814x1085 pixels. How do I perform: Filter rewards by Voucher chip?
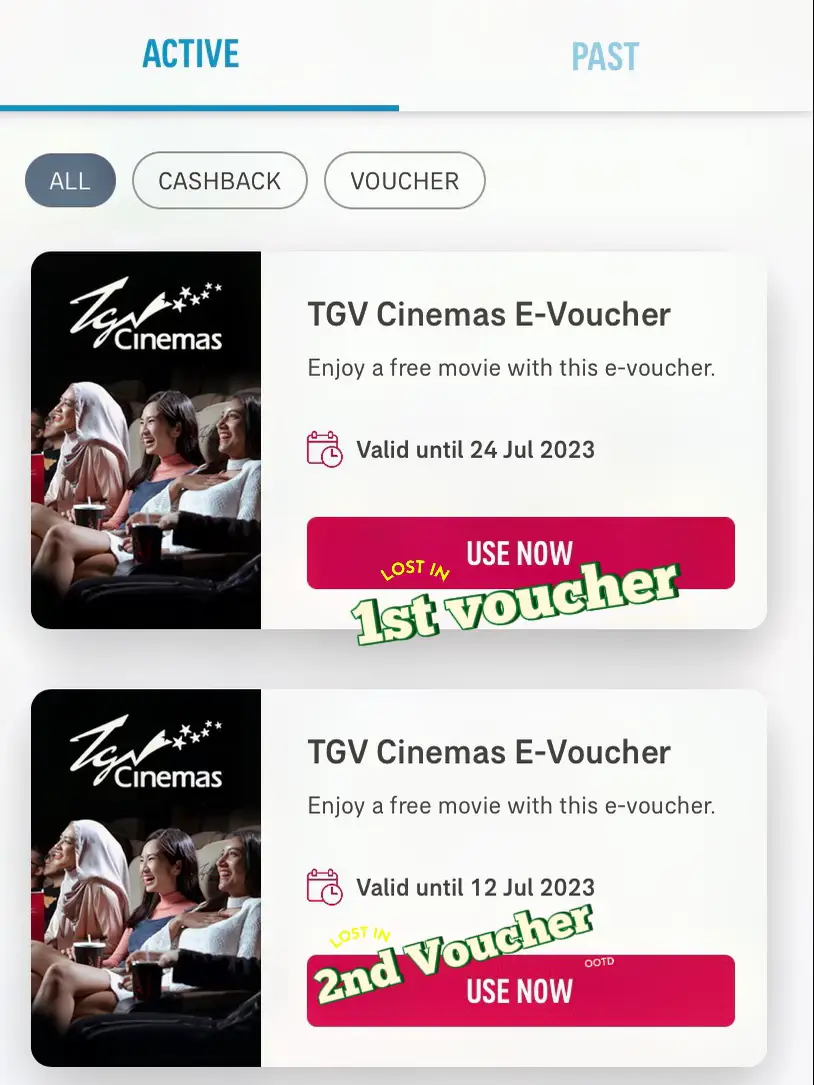click(404, 181)
